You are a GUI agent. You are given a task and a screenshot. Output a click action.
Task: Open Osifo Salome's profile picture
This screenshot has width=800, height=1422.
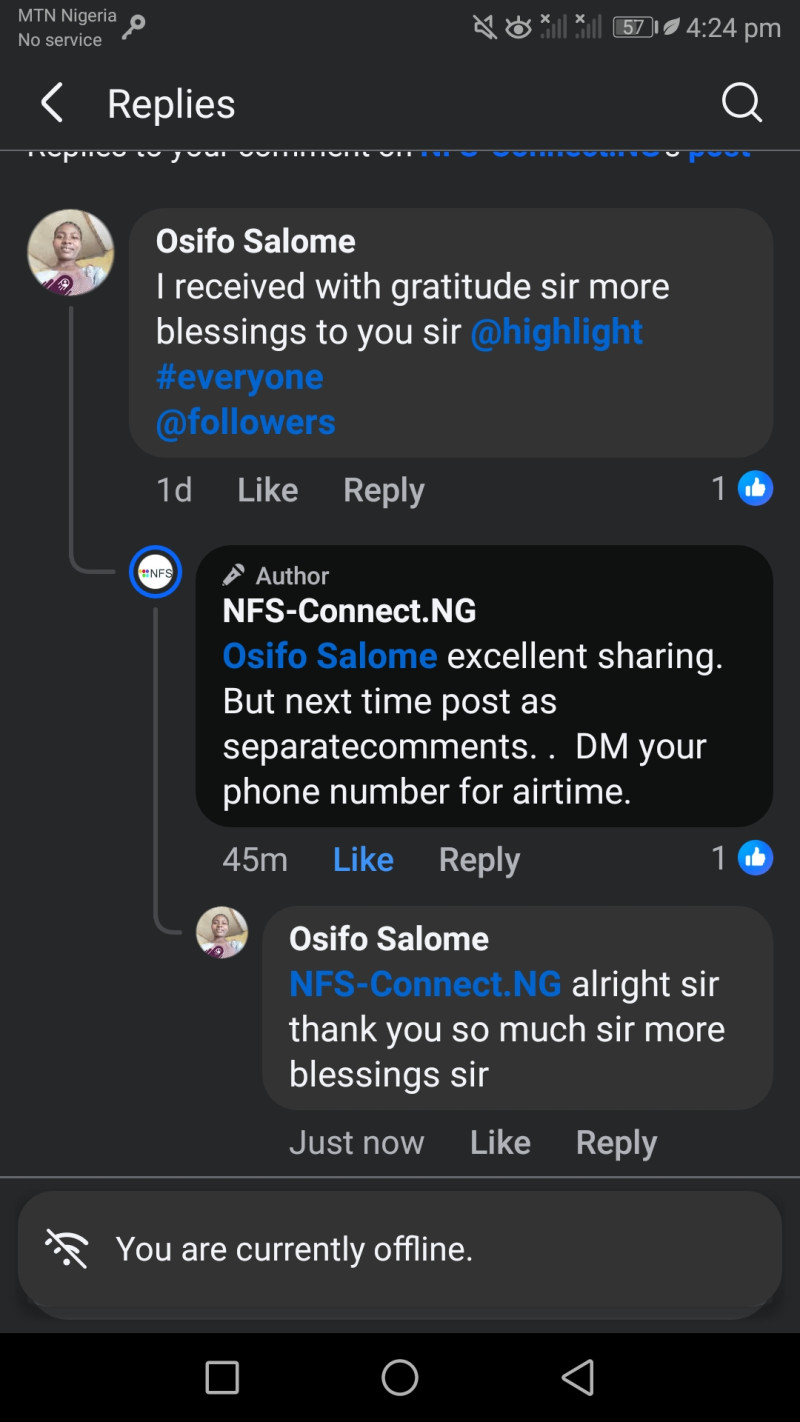coord(70,252)
